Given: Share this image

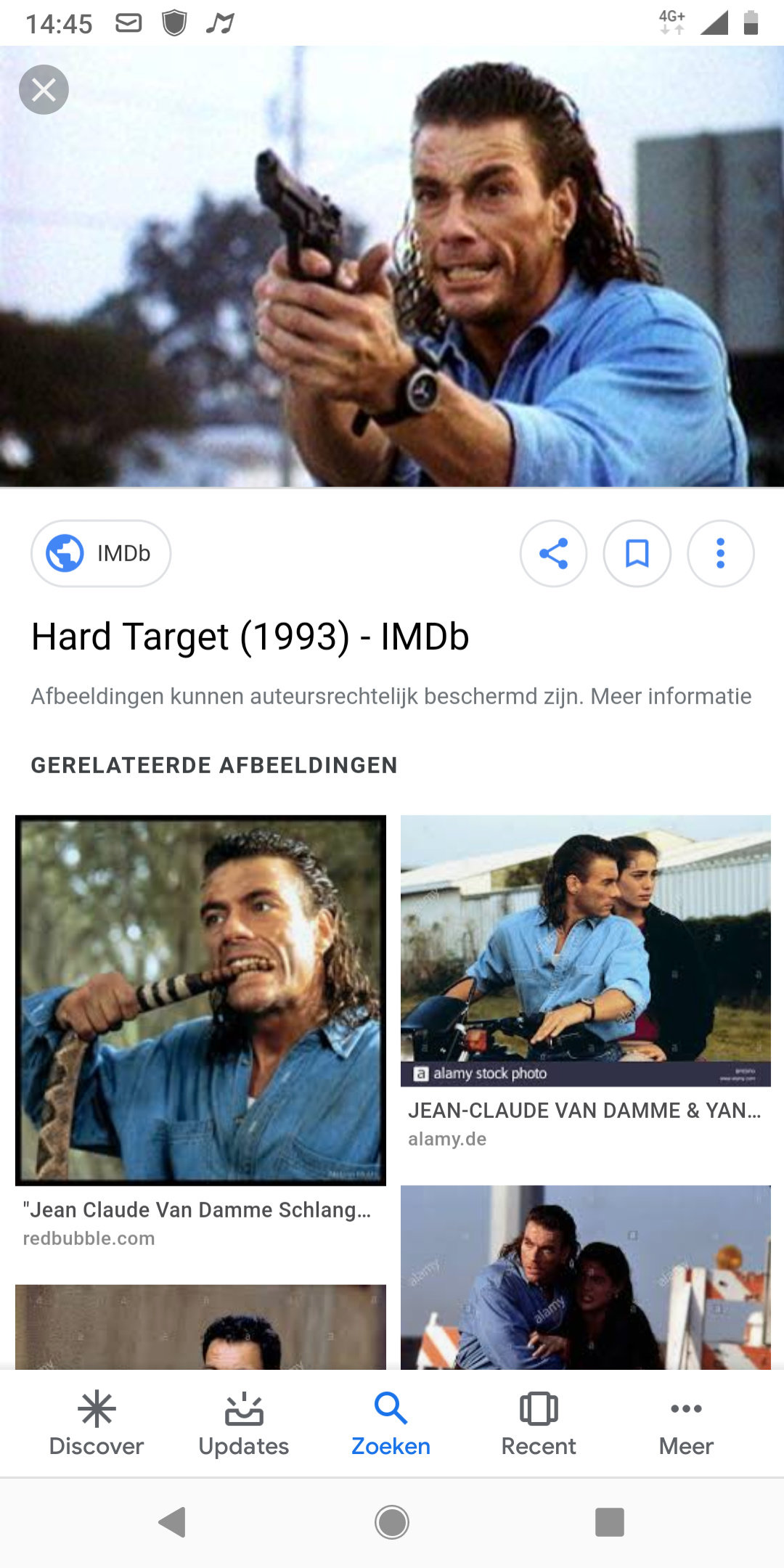Looking at the screenshot, I should click(553, 553).
